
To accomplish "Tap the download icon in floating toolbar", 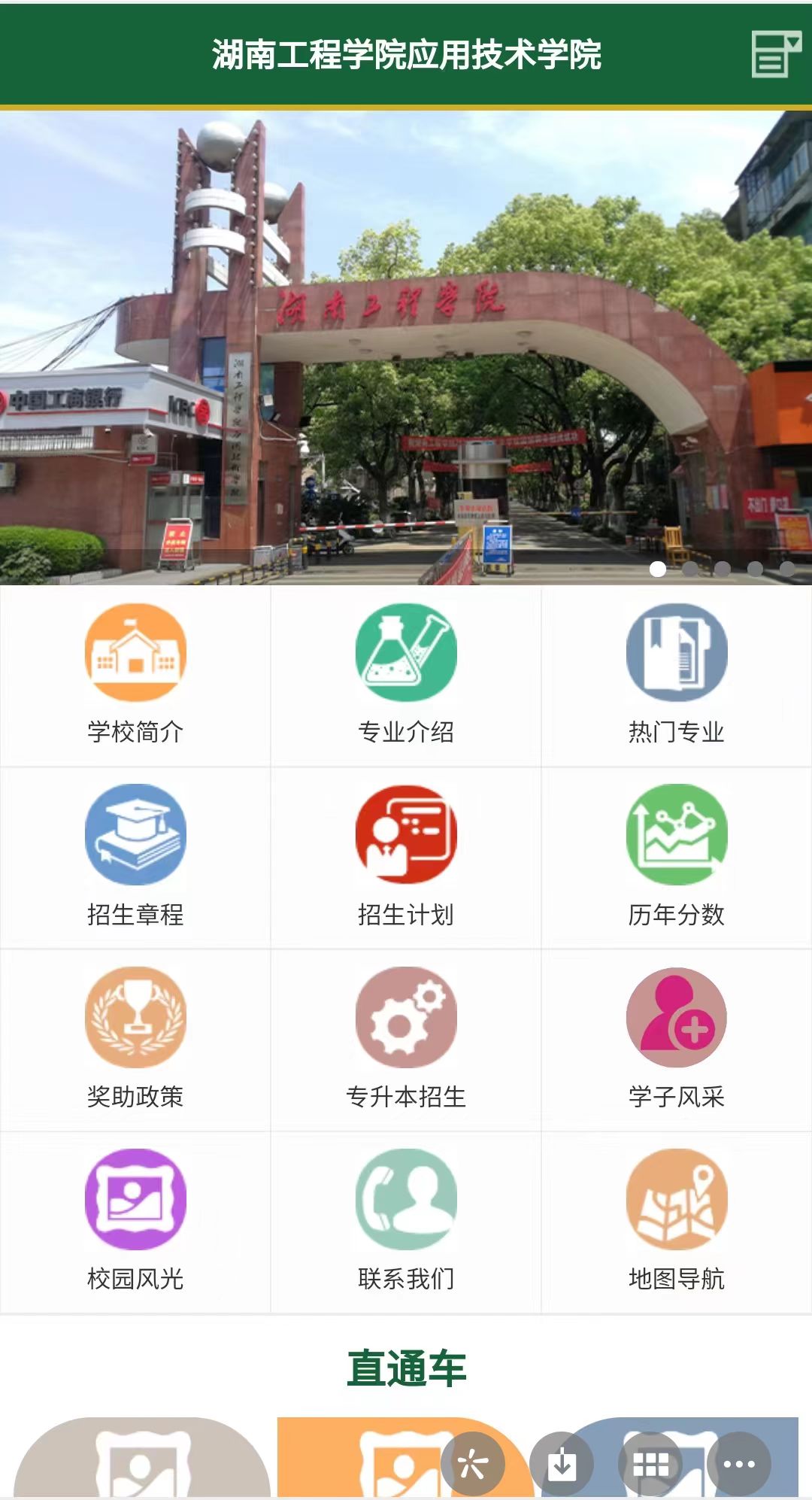I will coord(562,1464).
